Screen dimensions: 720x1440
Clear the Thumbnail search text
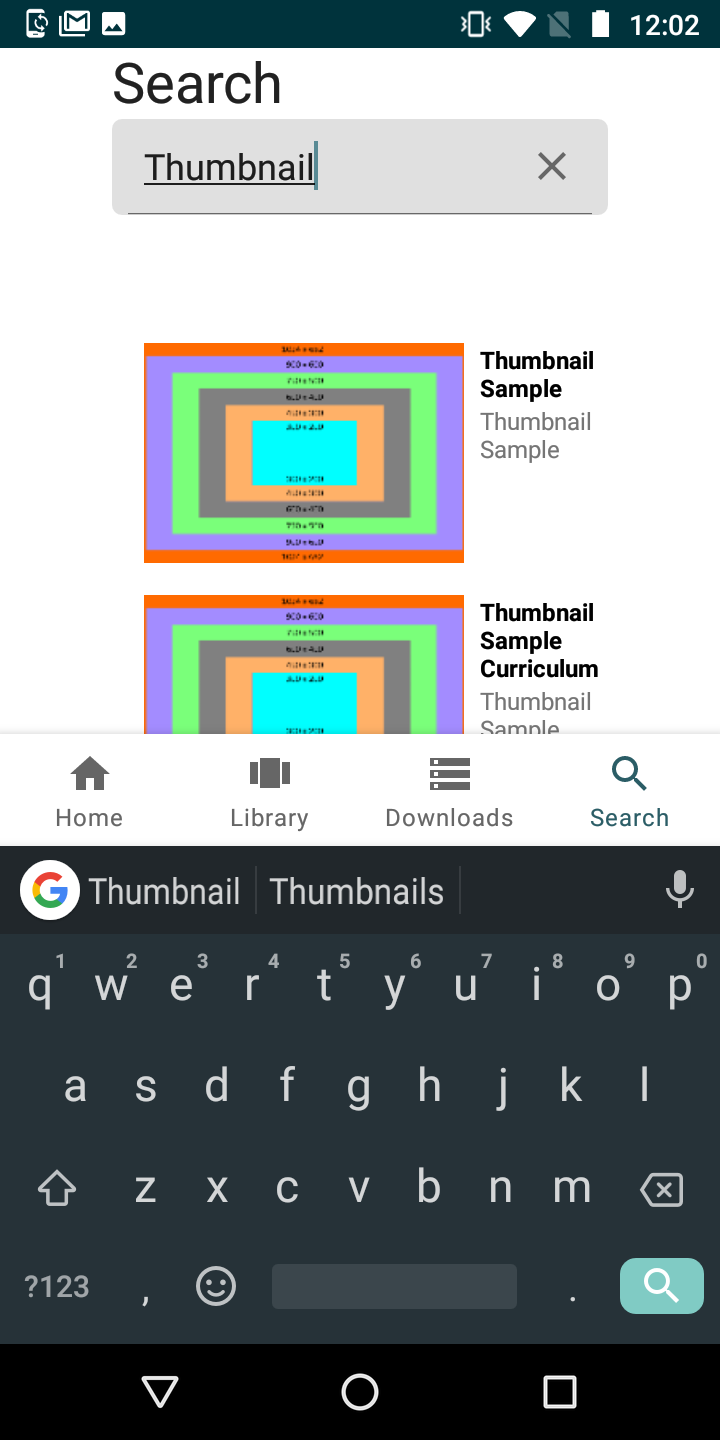click(552, 166)
